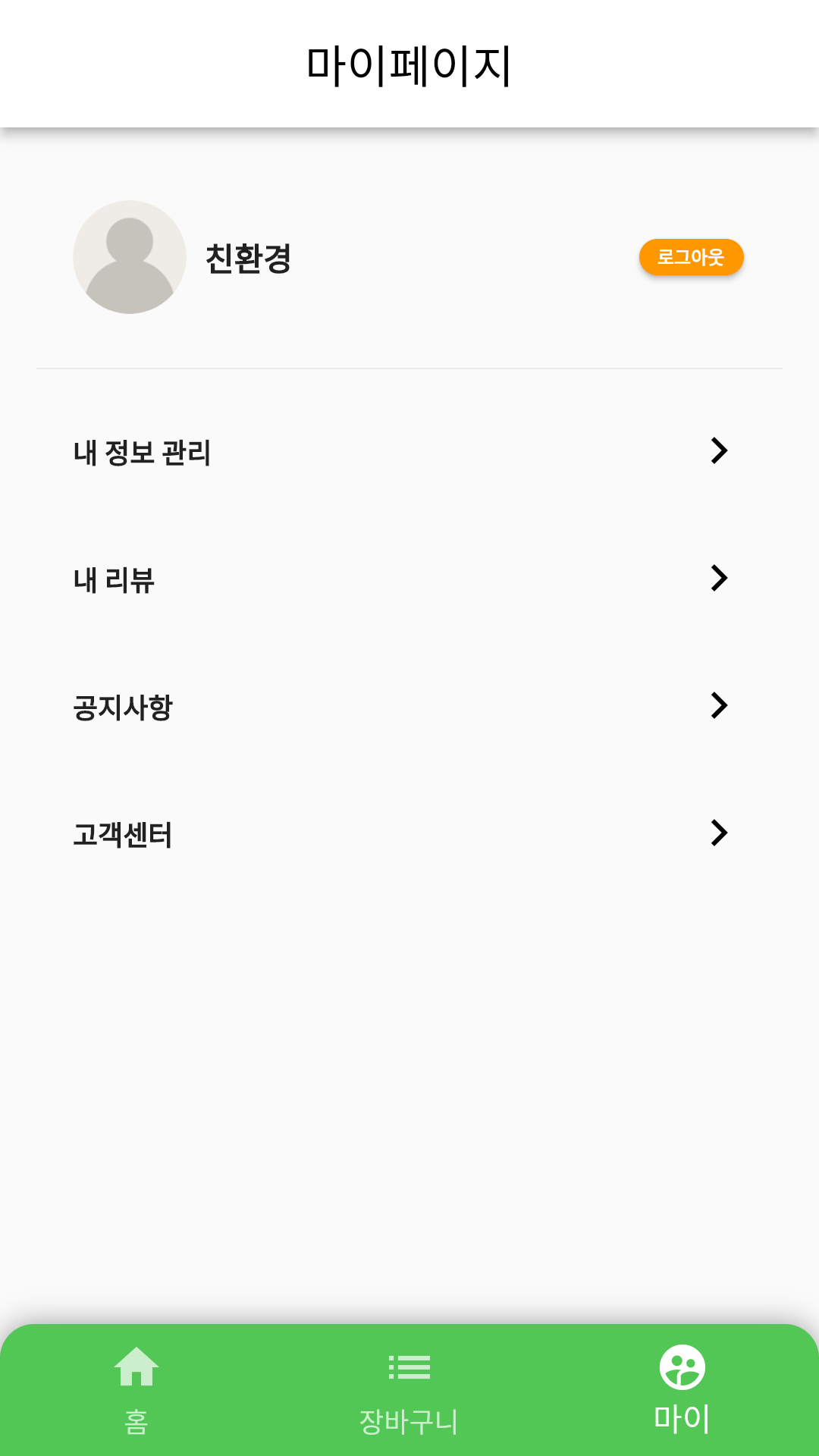The image size is (819, 1456).
Task: Open 내 리뷰 row
Action: pyautogui.click(x=409, y=579)
